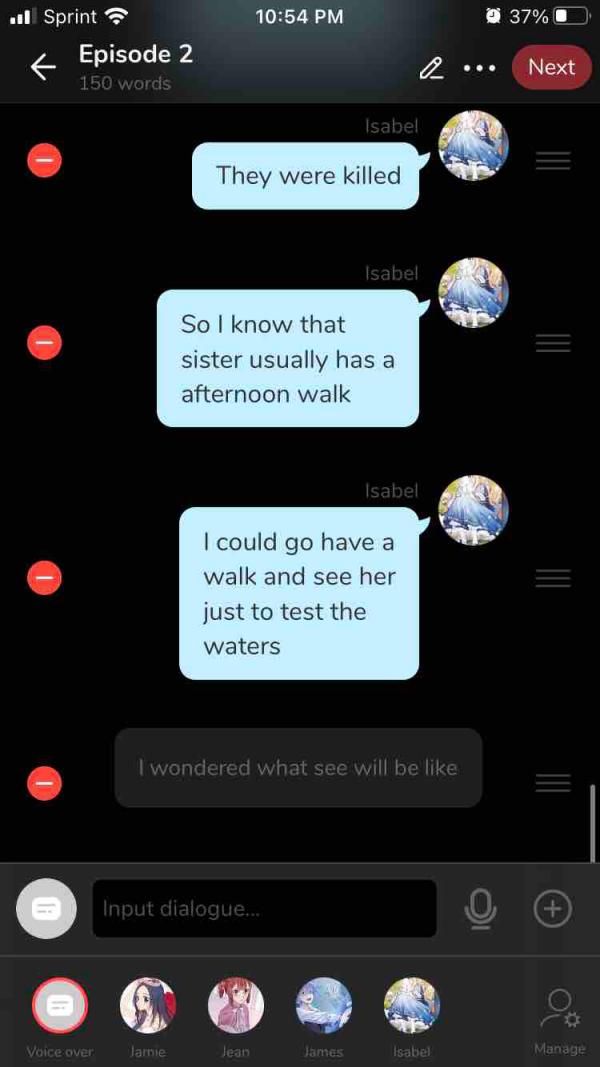Open the plus add-content button
The image size is (600, 1067).
pos(553,908)
